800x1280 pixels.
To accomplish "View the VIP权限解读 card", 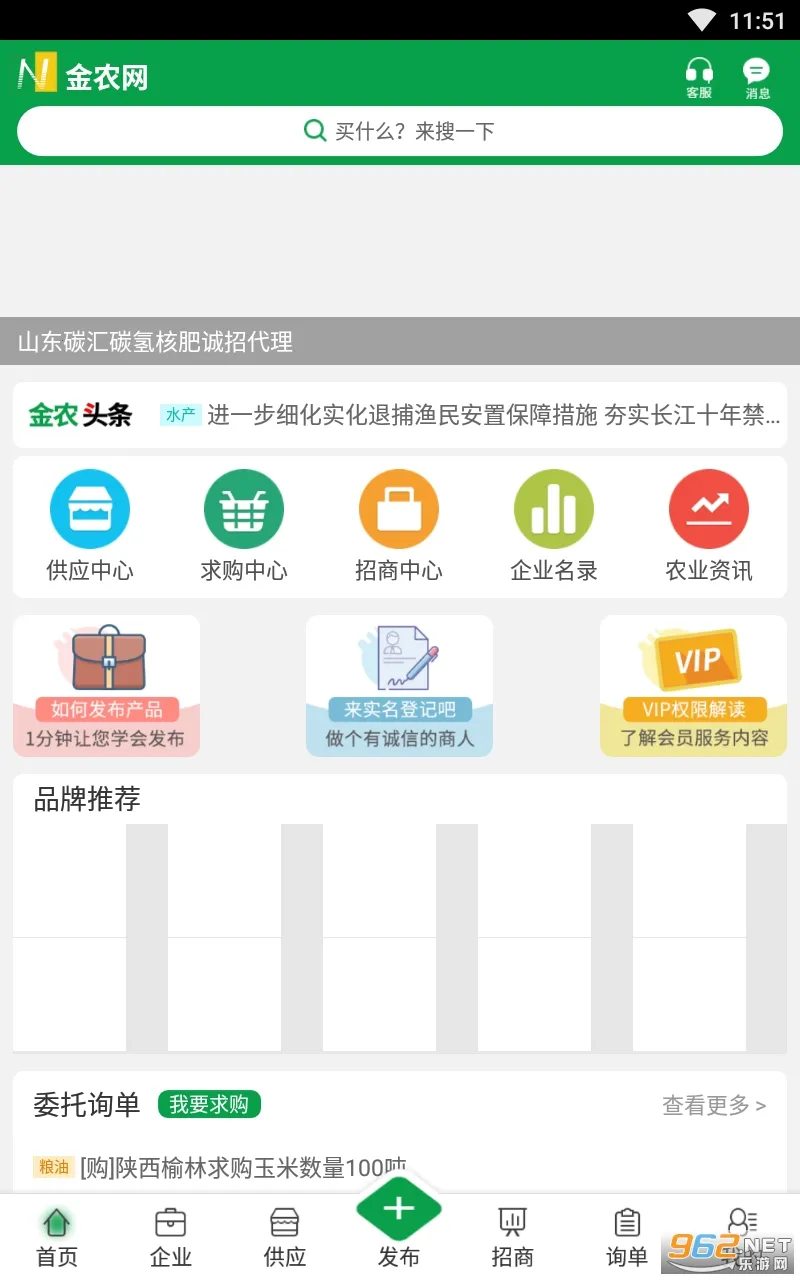I will tap(693, 686).
